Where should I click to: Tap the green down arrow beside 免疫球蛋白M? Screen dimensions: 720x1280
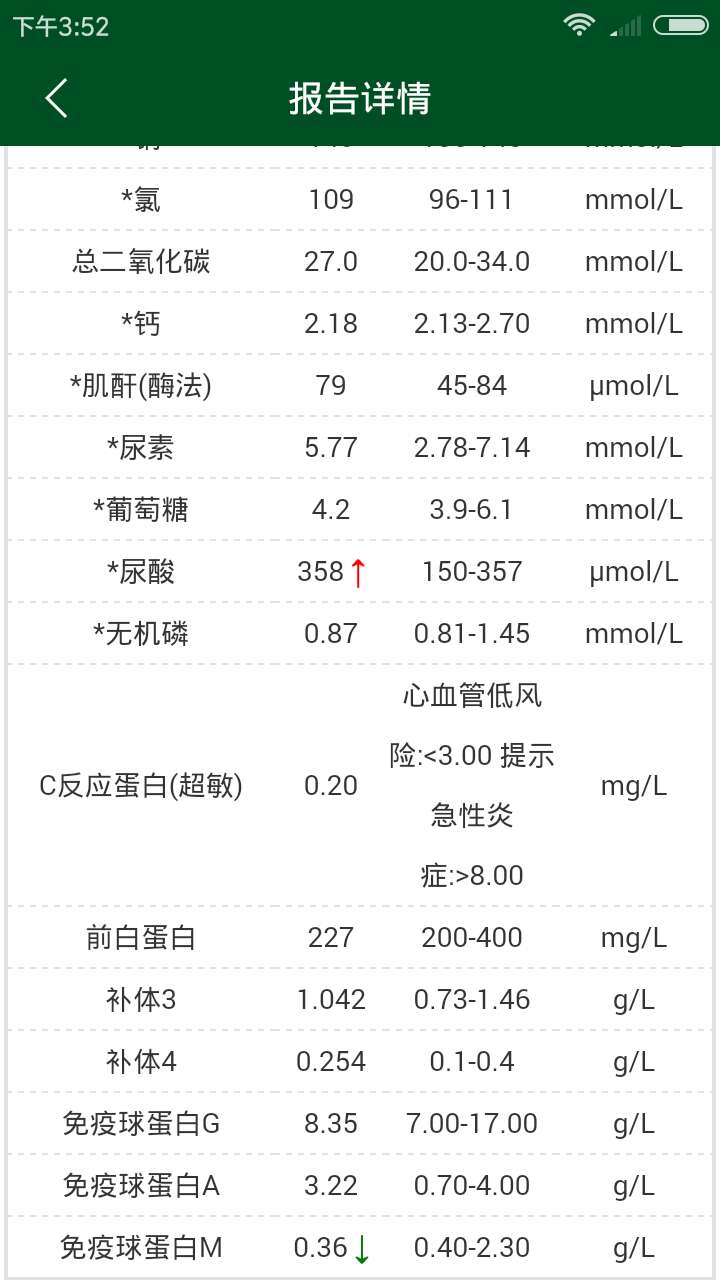click(x=362, y=1247)
